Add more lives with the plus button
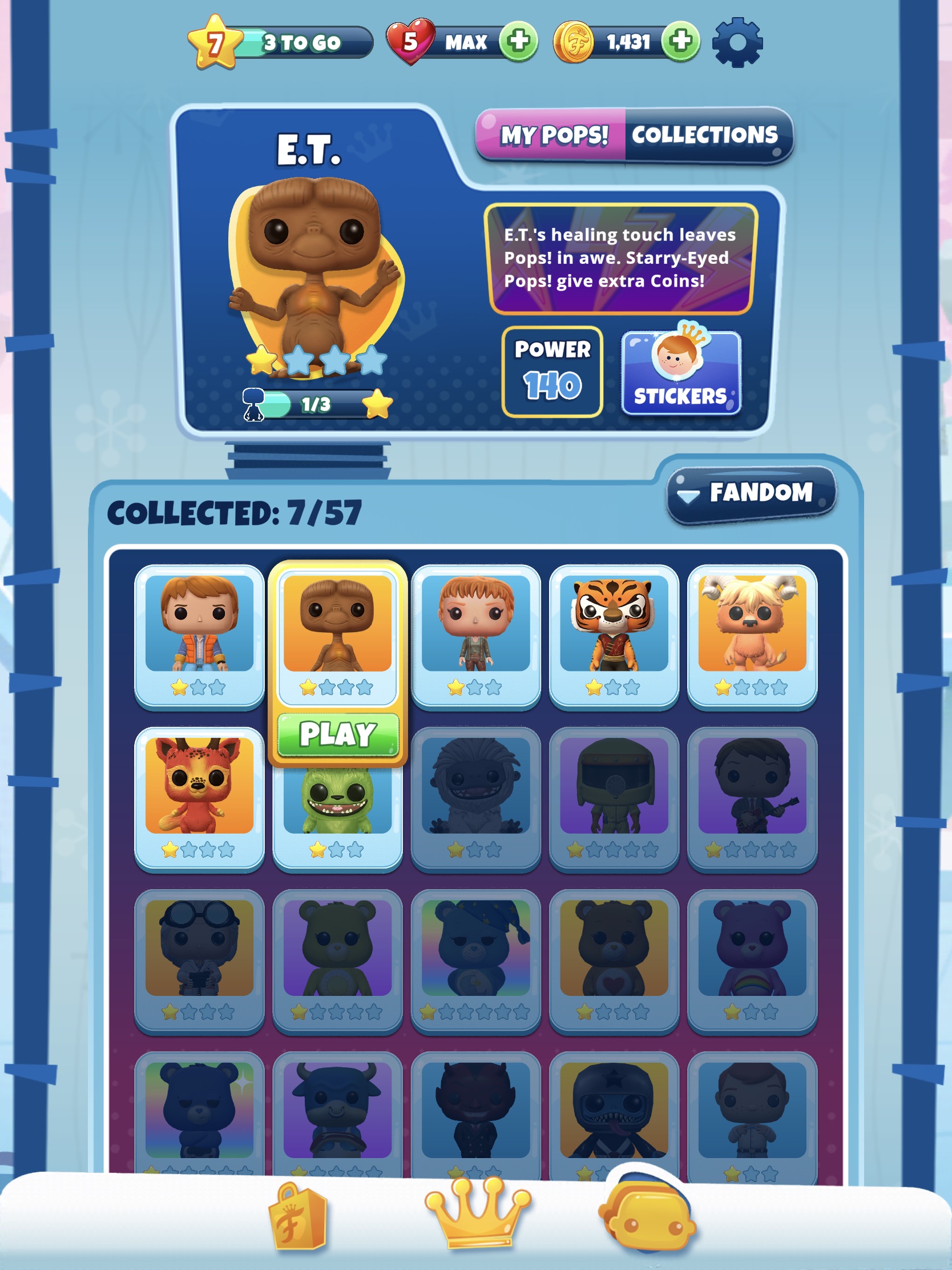952x1270 pixels. click(x=518, y=41)
